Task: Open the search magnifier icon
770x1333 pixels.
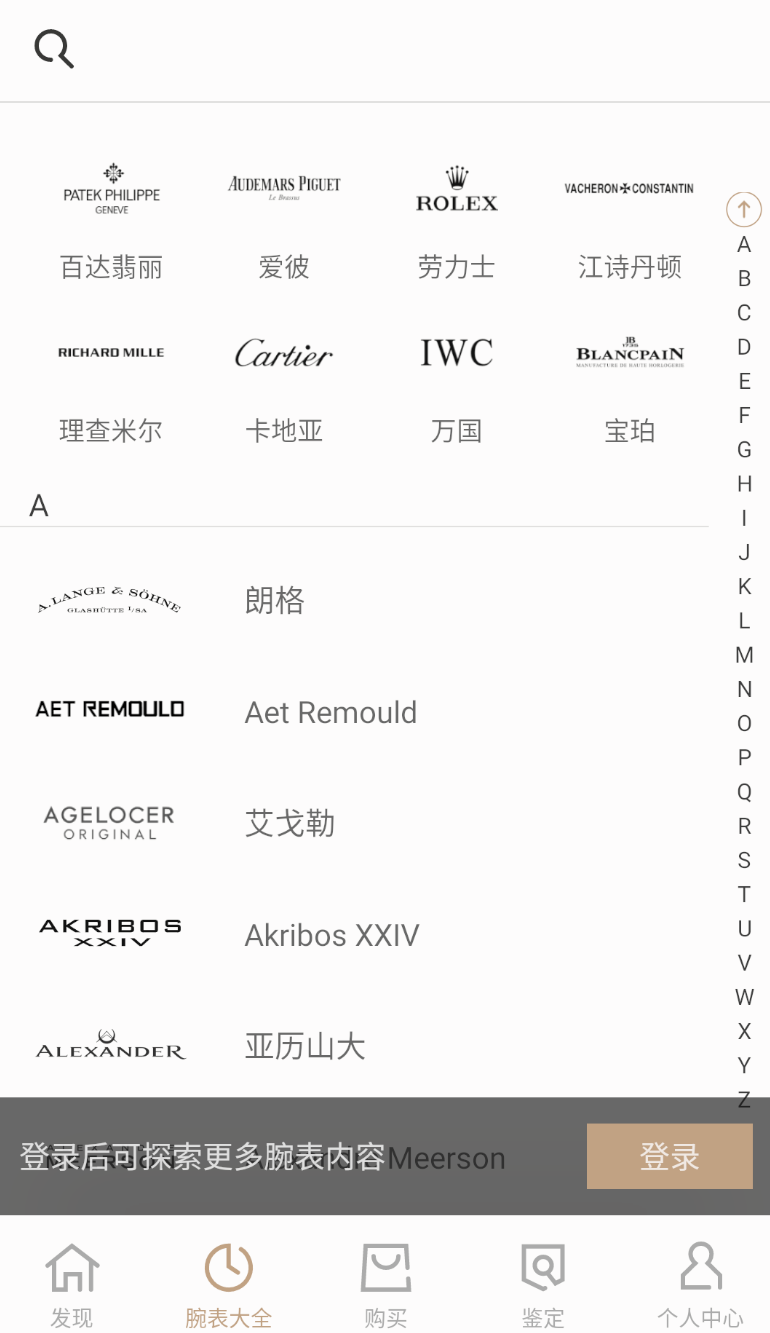Action: click(x=54, y=48)
